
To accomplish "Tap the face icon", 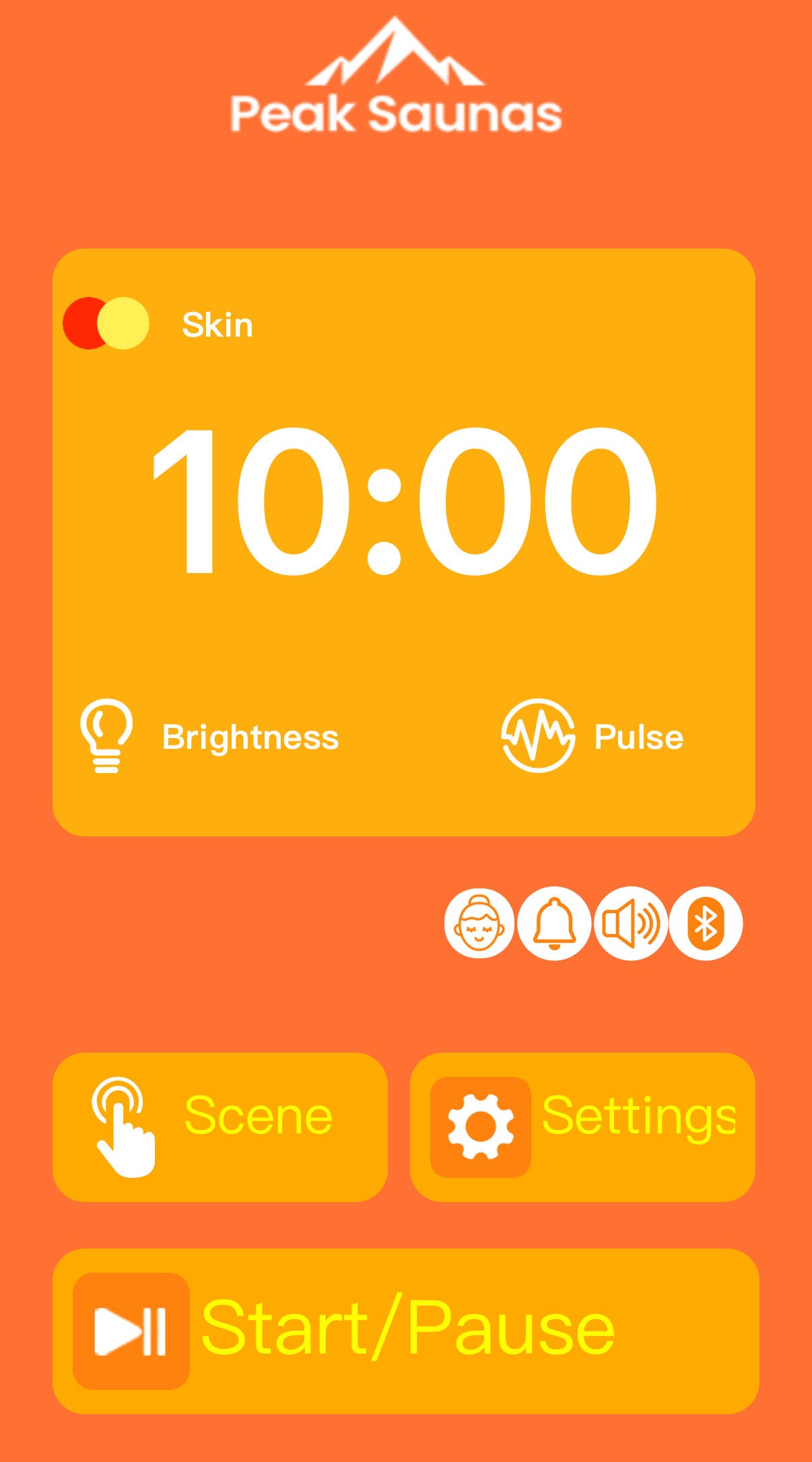I will point(479,923).
